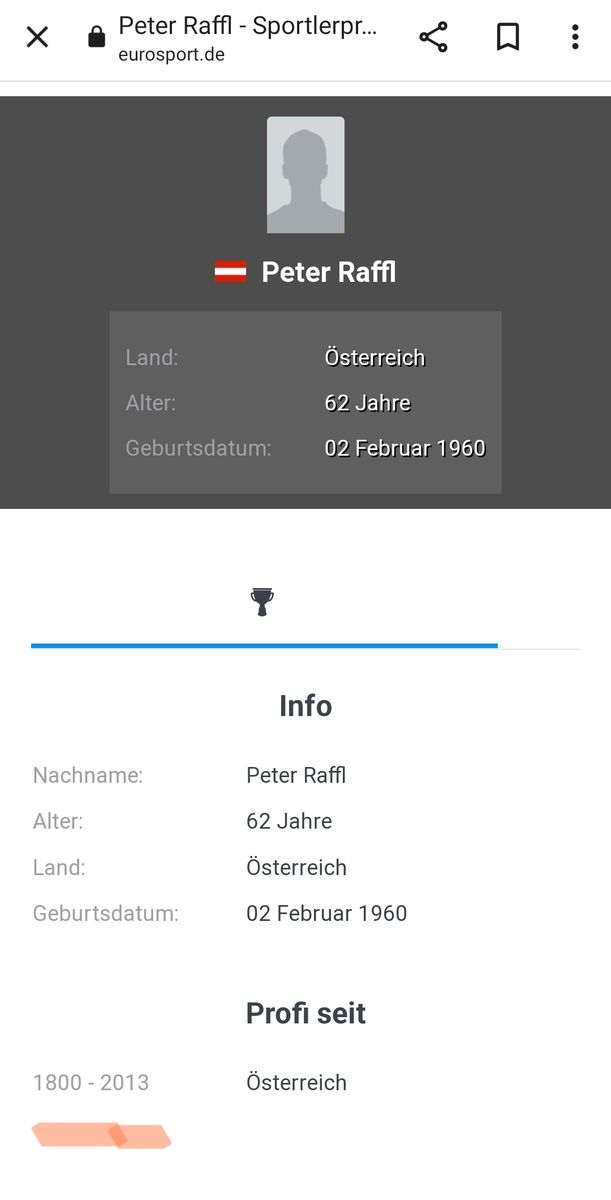Bookmark this Eurosport page
This screenshot has width=611, height=1200.
508,38
